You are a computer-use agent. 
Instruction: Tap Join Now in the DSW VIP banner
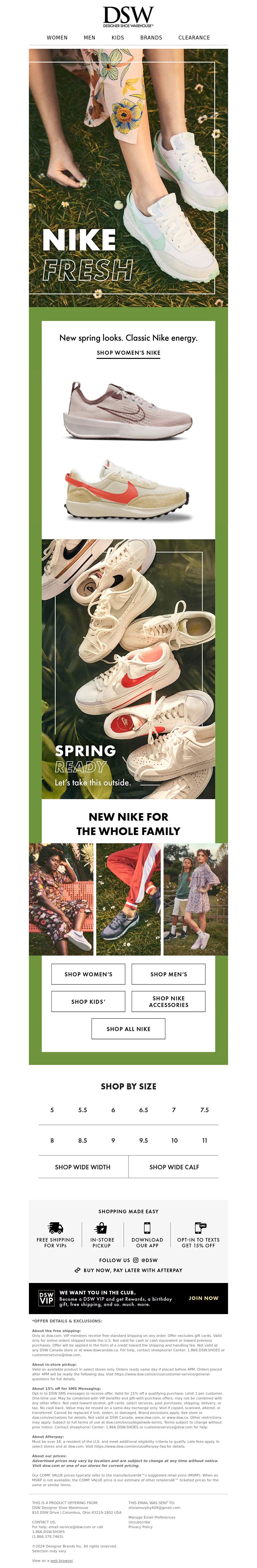[203, 1298]
